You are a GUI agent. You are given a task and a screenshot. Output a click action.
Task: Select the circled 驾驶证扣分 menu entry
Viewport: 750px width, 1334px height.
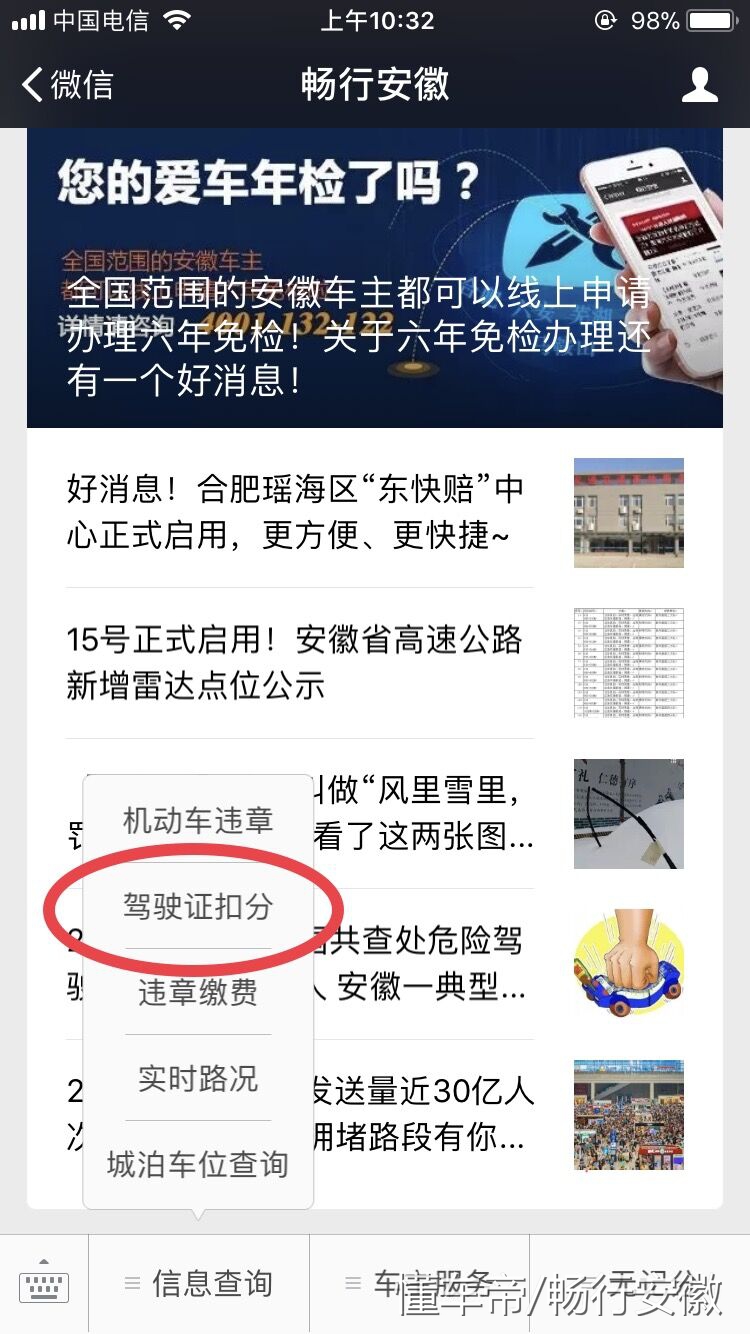point(197,908)
